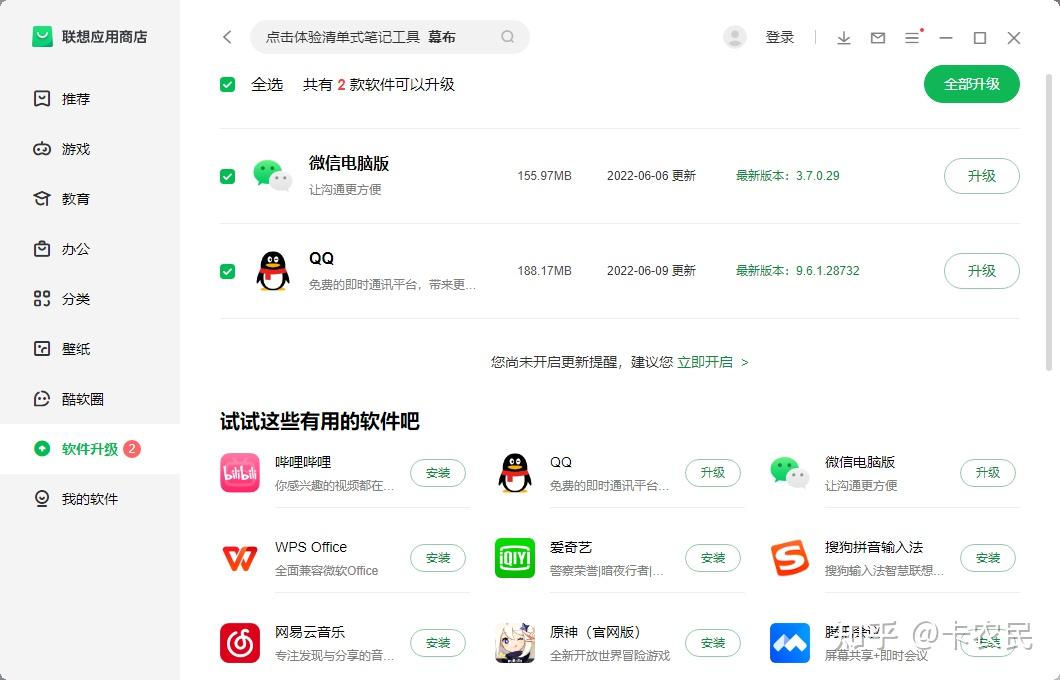Upgrade QQ in the update list
The height and width of the screenshot is (680, 1060).
click(981, 271)
